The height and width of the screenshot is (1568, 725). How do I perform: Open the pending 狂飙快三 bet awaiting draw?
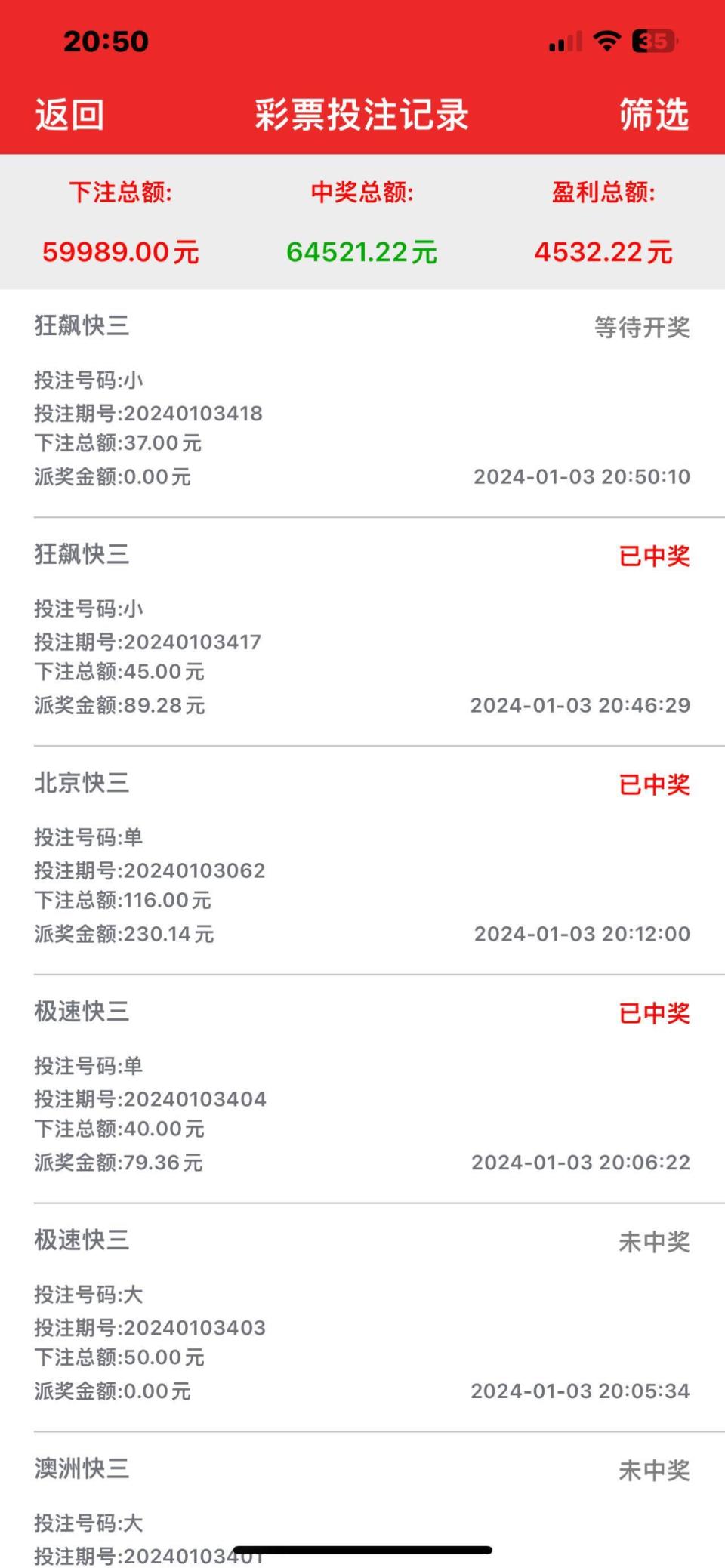click(82, 326)
